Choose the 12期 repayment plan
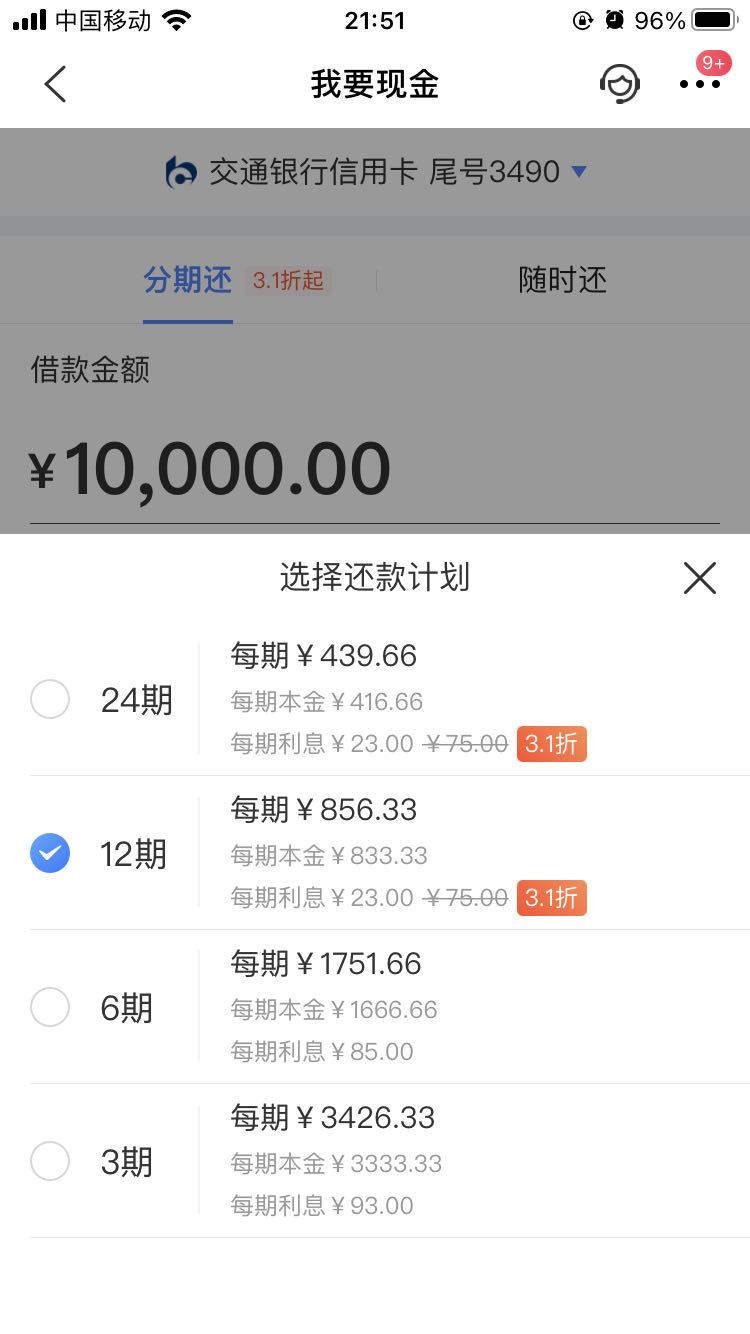 pos(50,854)
